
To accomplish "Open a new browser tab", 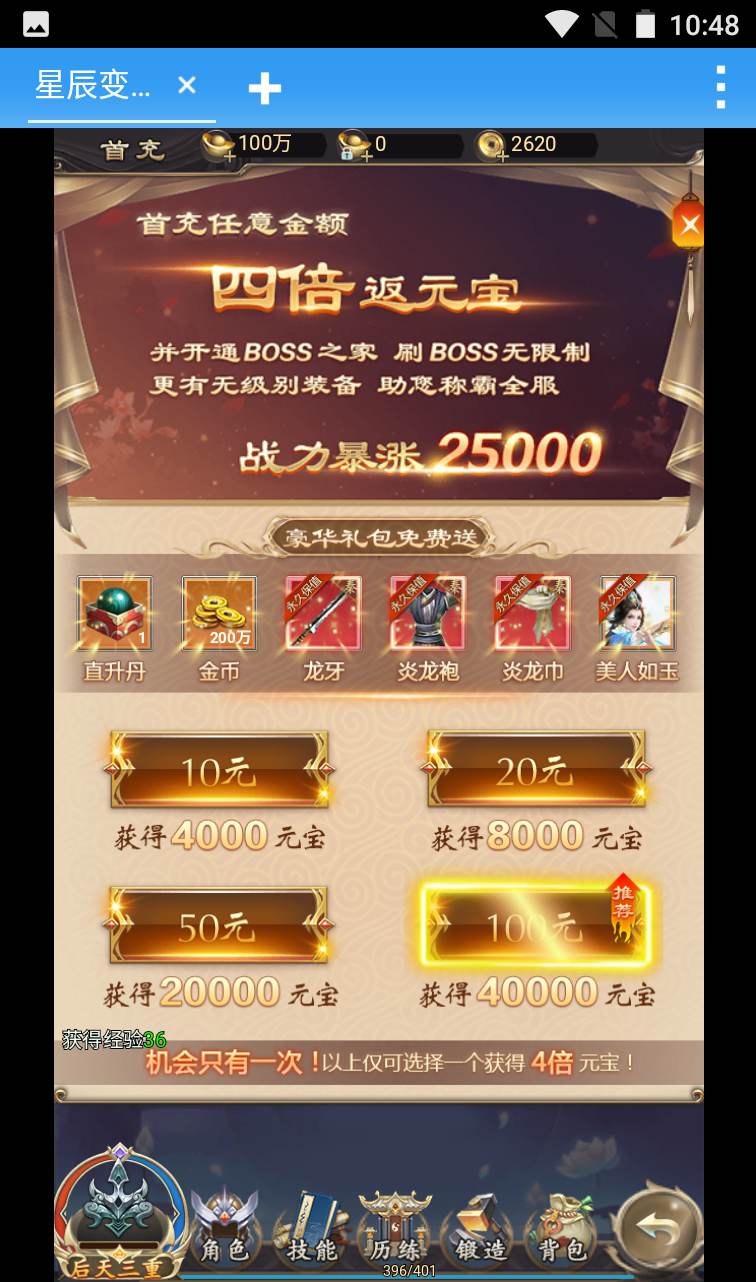I will tap(264, 89).
